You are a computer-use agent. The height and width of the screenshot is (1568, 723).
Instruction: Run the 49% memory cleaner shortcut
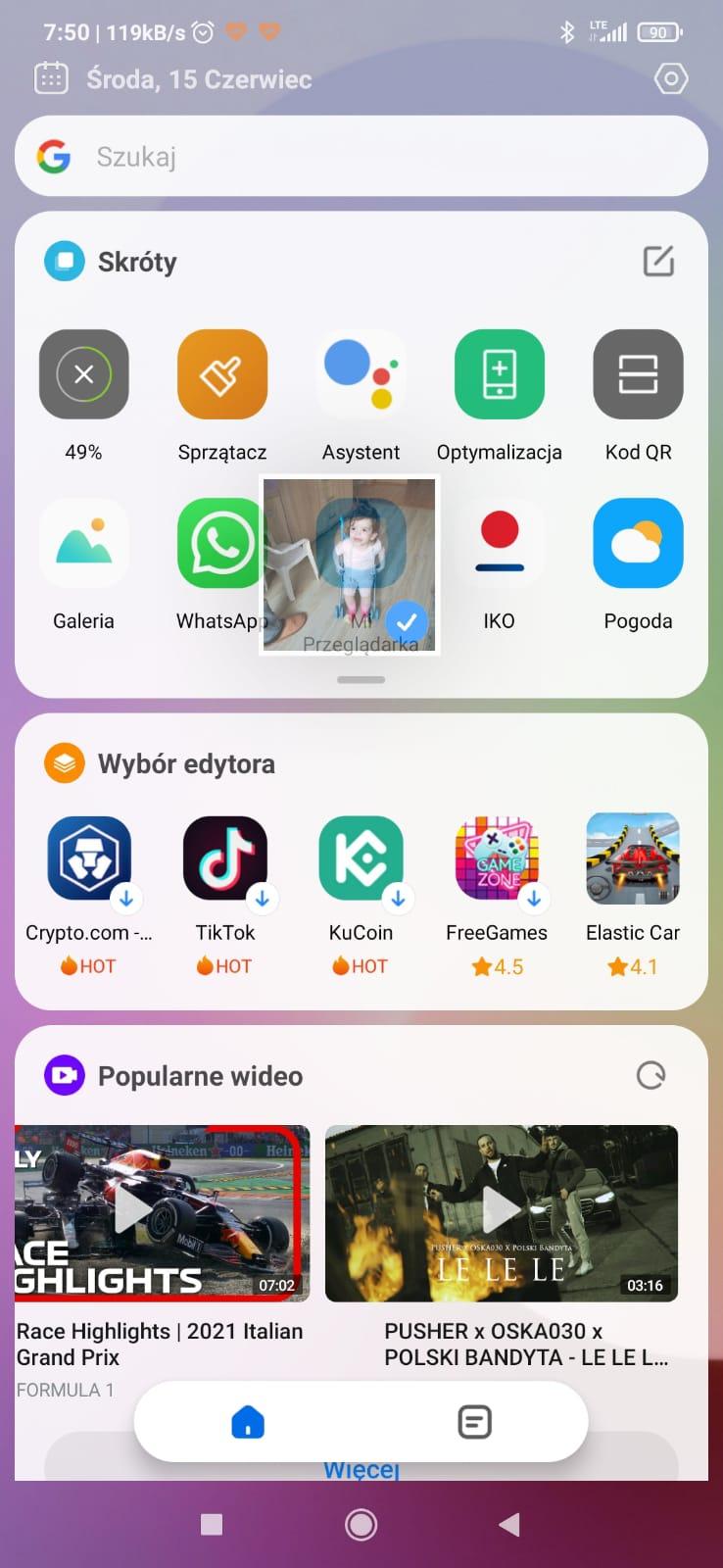pyautogui.click(x=84, y=374)
